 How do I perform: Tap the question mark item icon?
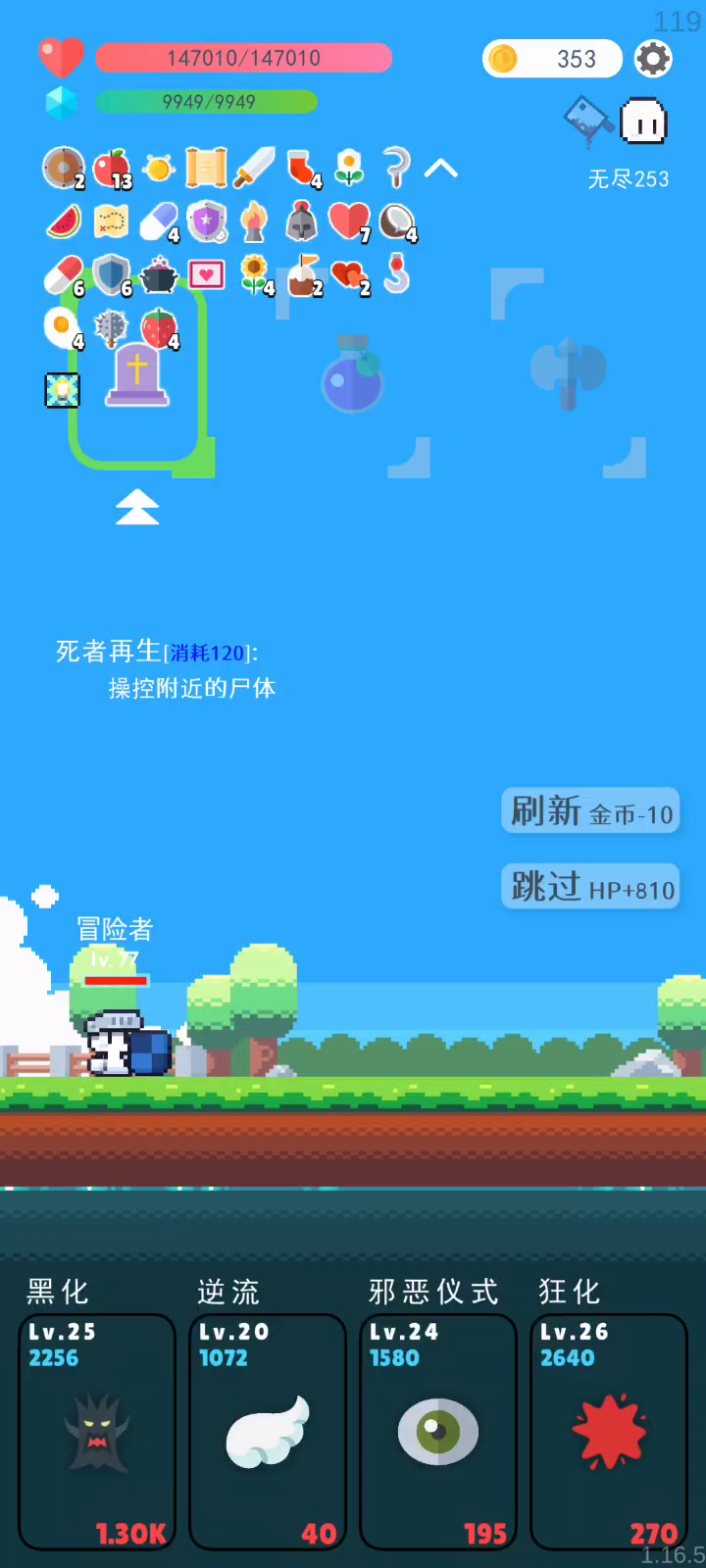[x=396, y=168]
